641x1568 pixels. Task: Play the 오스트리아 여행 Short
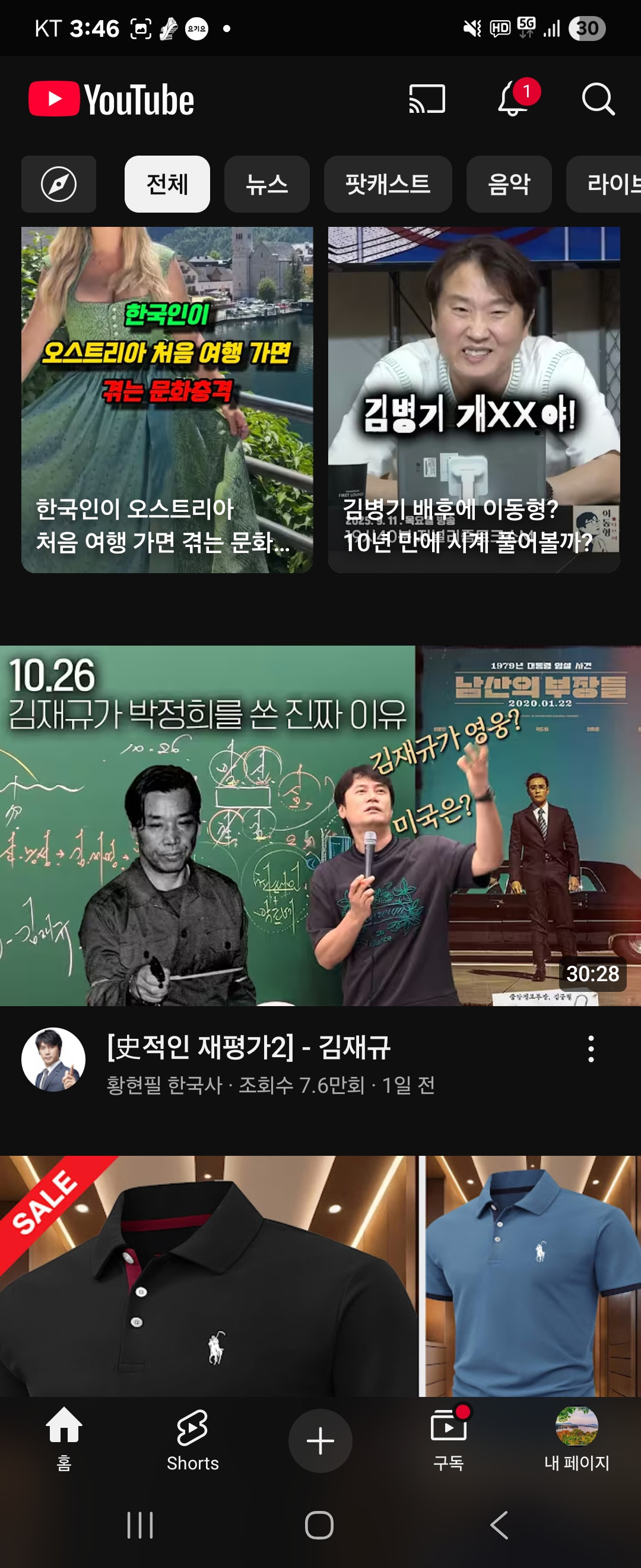[167, 399]
